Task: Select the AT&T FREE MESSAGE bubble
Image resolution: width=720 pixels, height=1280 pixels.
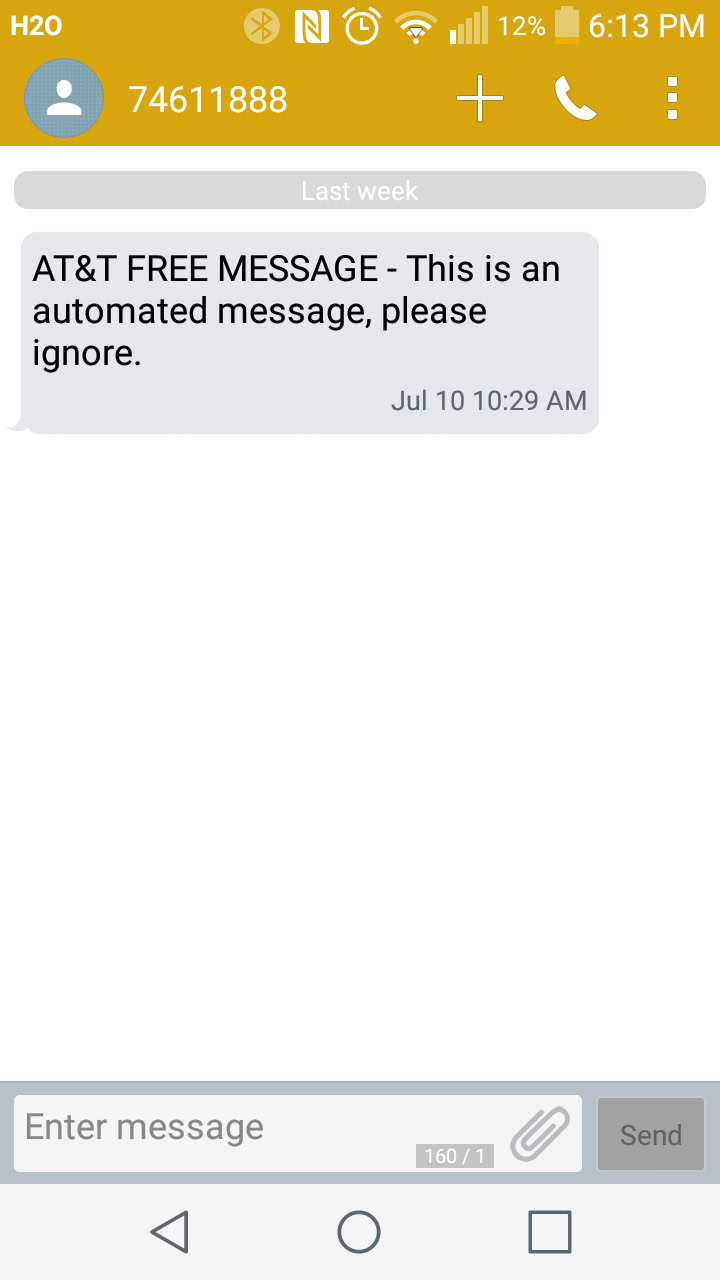Action: tap(310, 332)
